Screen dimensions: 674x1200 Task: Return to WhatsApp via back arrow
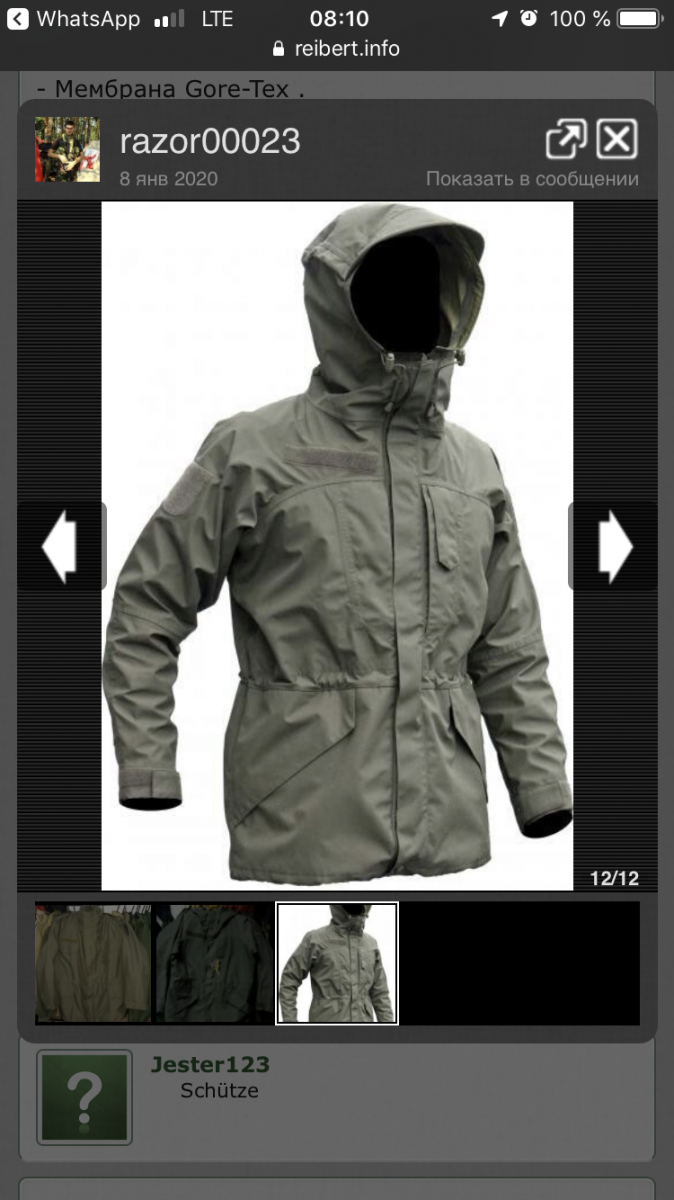(x=18, y=19)
